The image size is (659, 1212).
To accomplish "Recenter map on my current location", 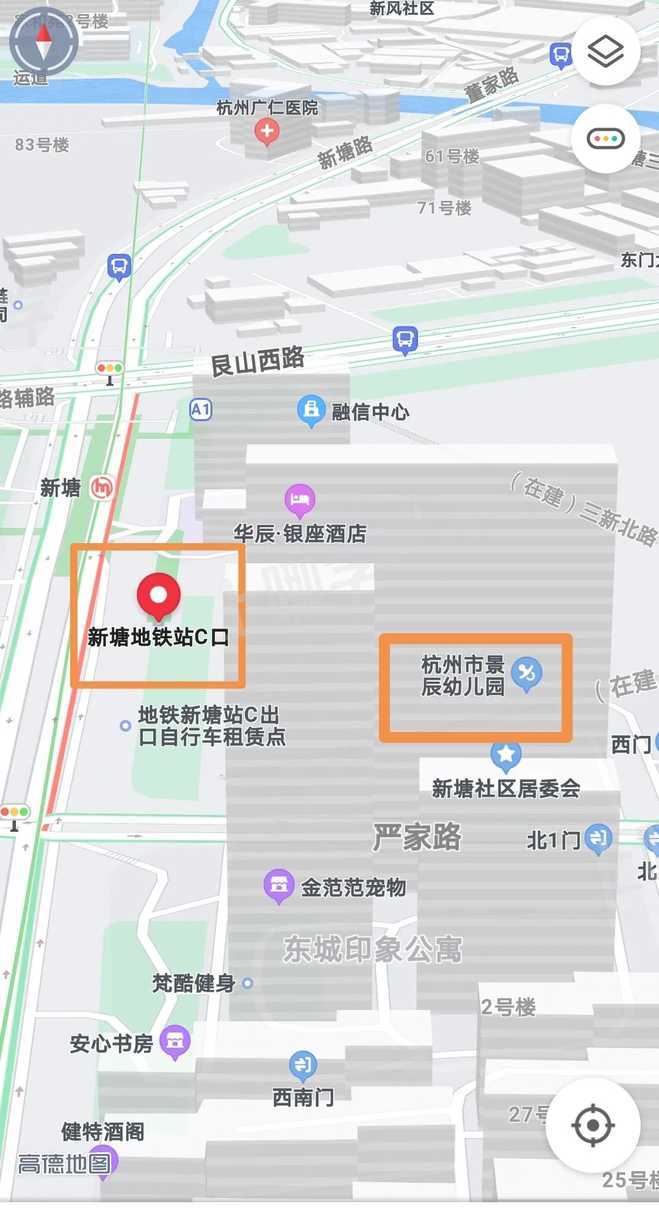I will 592,1125.
